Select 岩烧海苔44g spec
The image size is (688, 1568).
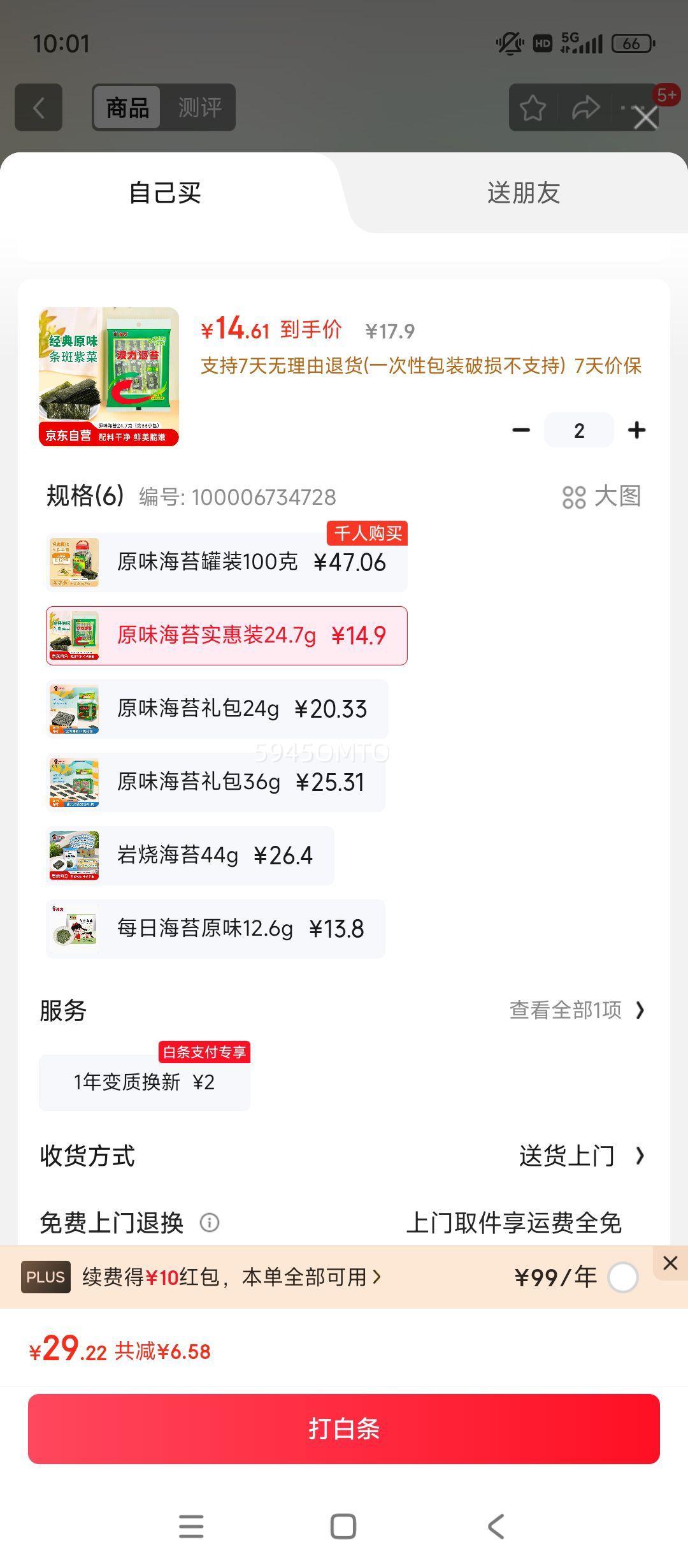(190, 855)
